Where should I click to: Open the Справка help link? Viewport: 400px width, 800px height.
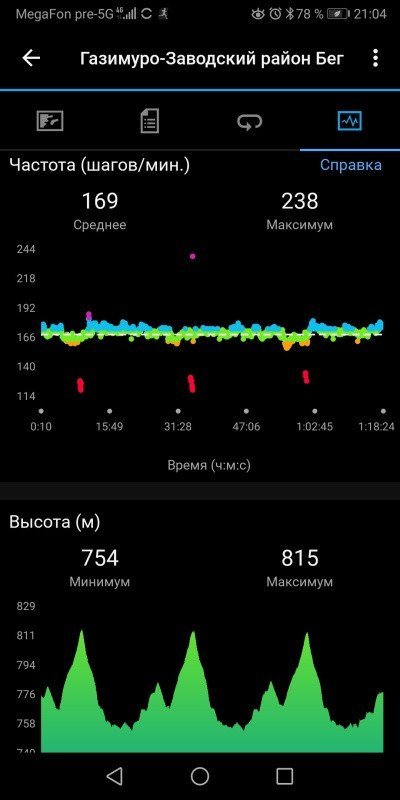[x=351, y=165]
